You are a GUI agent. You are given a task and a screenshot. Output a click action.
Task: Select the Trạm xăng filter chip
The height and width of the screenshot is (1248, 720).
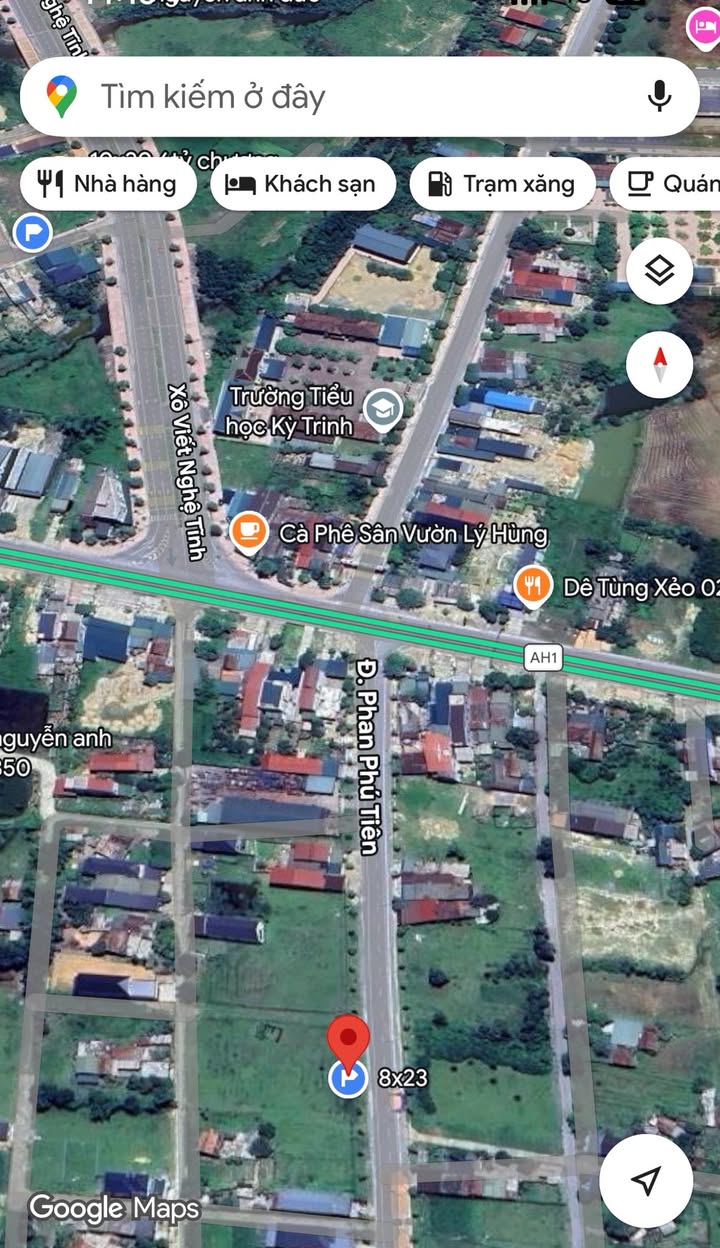tap(502, 184)
